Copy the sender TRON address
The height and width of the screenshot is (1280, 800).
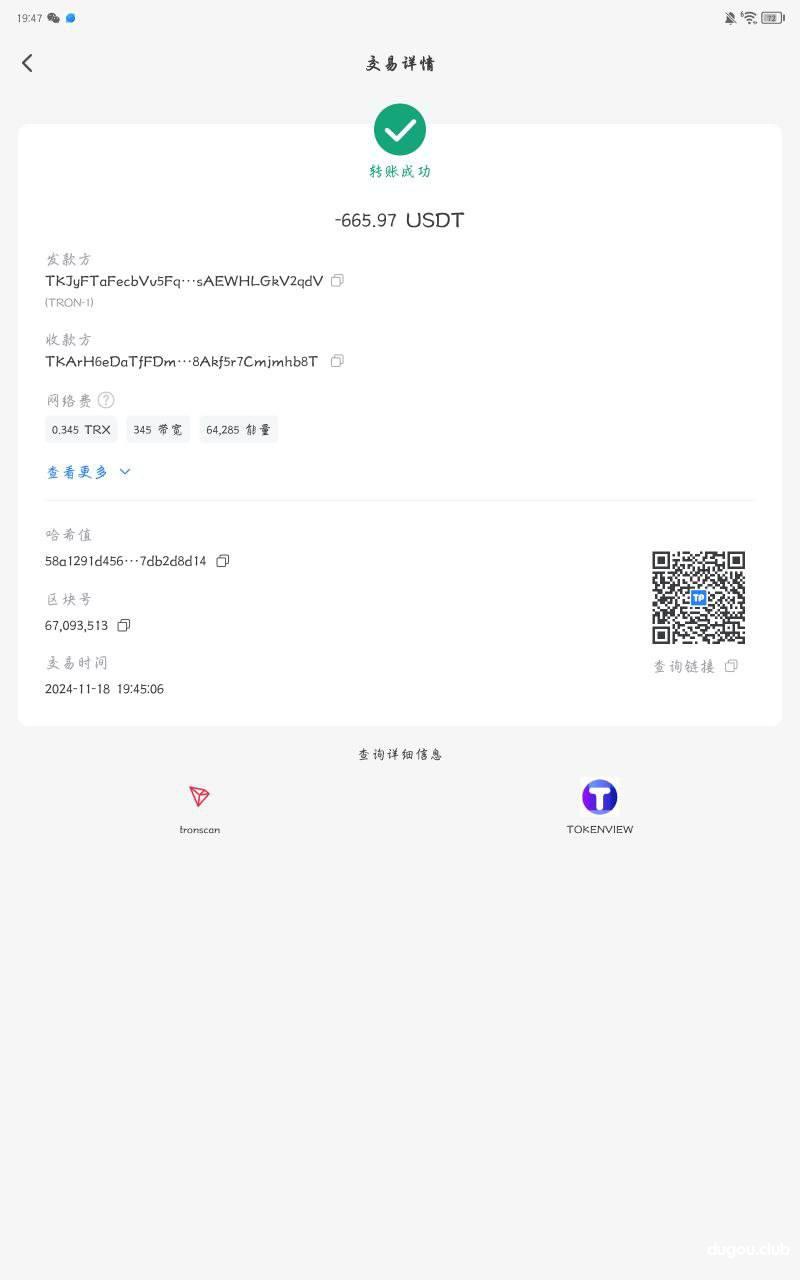[337, 281]
